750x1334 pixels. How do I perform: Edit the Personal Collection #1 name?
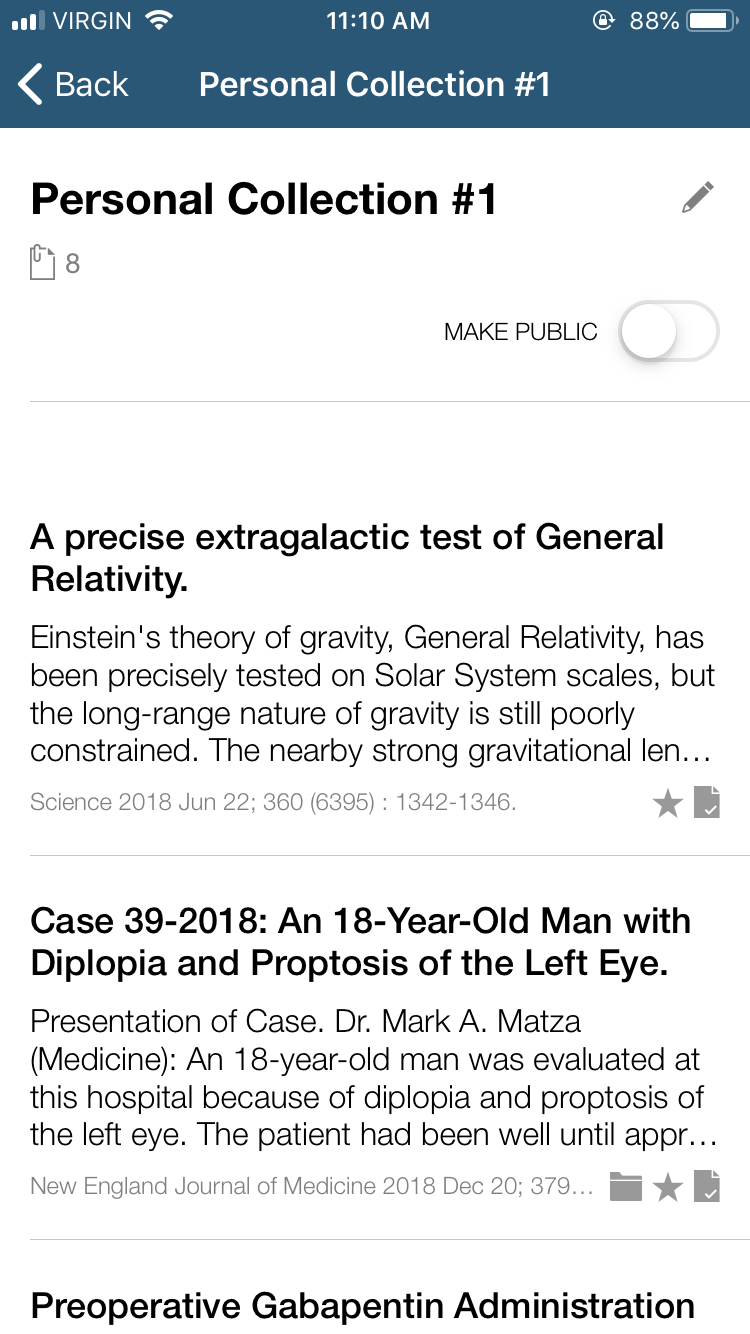(x=698, y=197)
